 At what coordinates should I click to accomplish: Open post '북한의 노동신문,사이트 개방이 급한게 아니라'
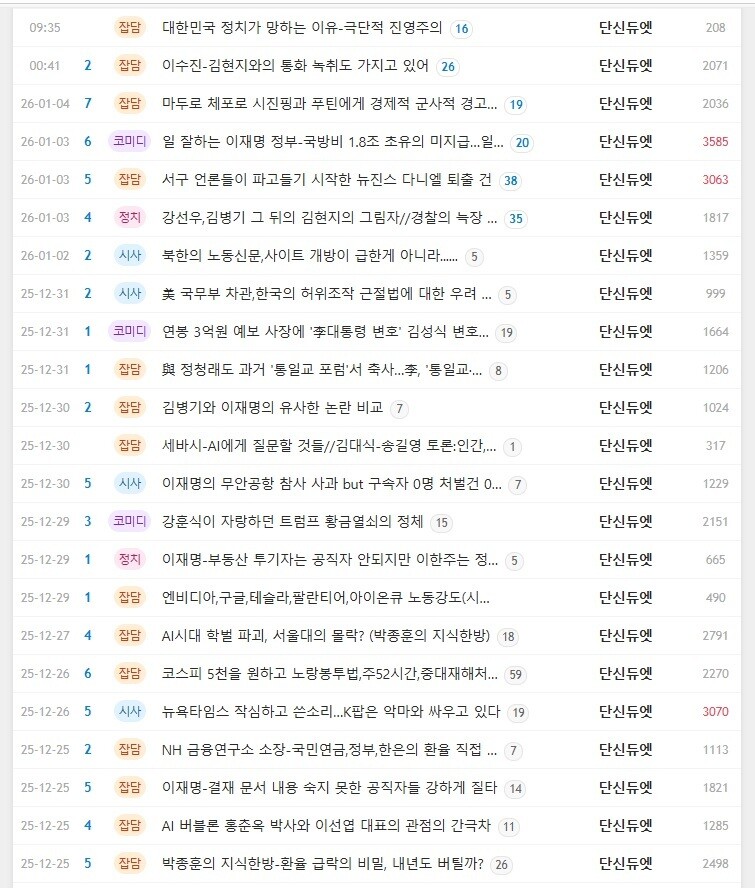click(310, 255)
